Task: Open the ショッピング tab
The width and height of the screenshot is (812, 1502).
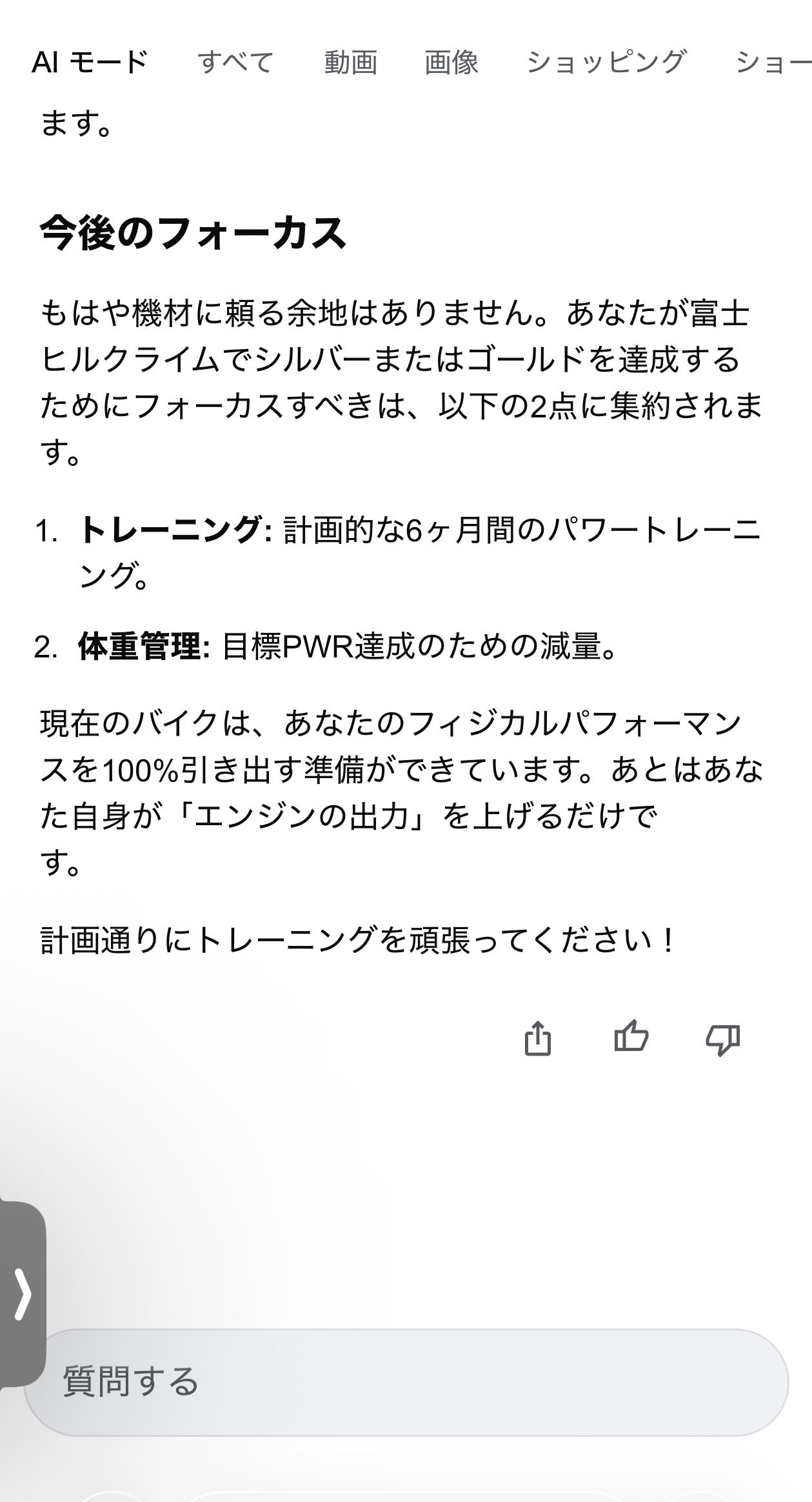Action: click(x=606, y=63)
